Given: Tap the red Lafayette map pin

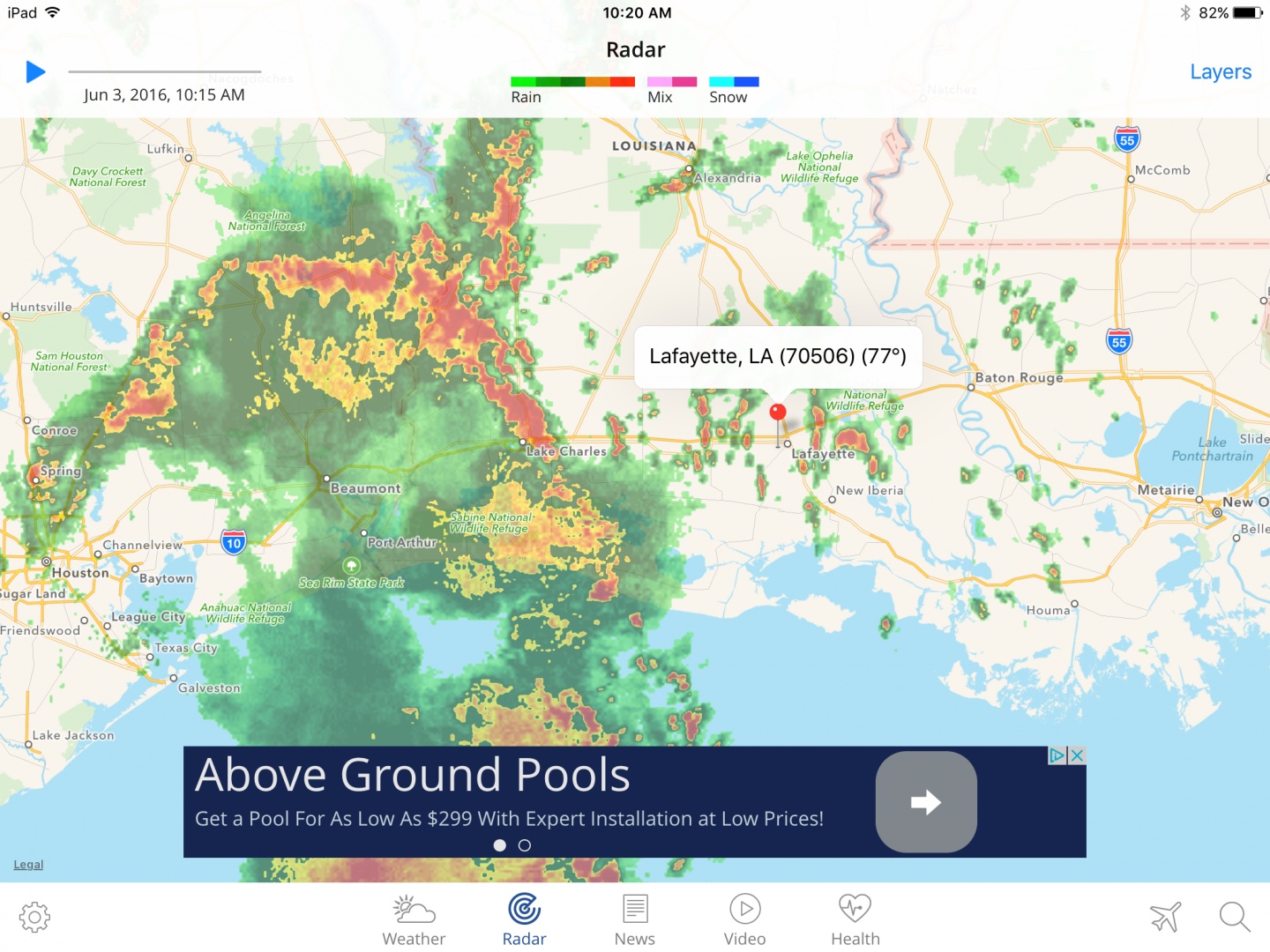Looking at the screenshot, I should click(778, 413).
